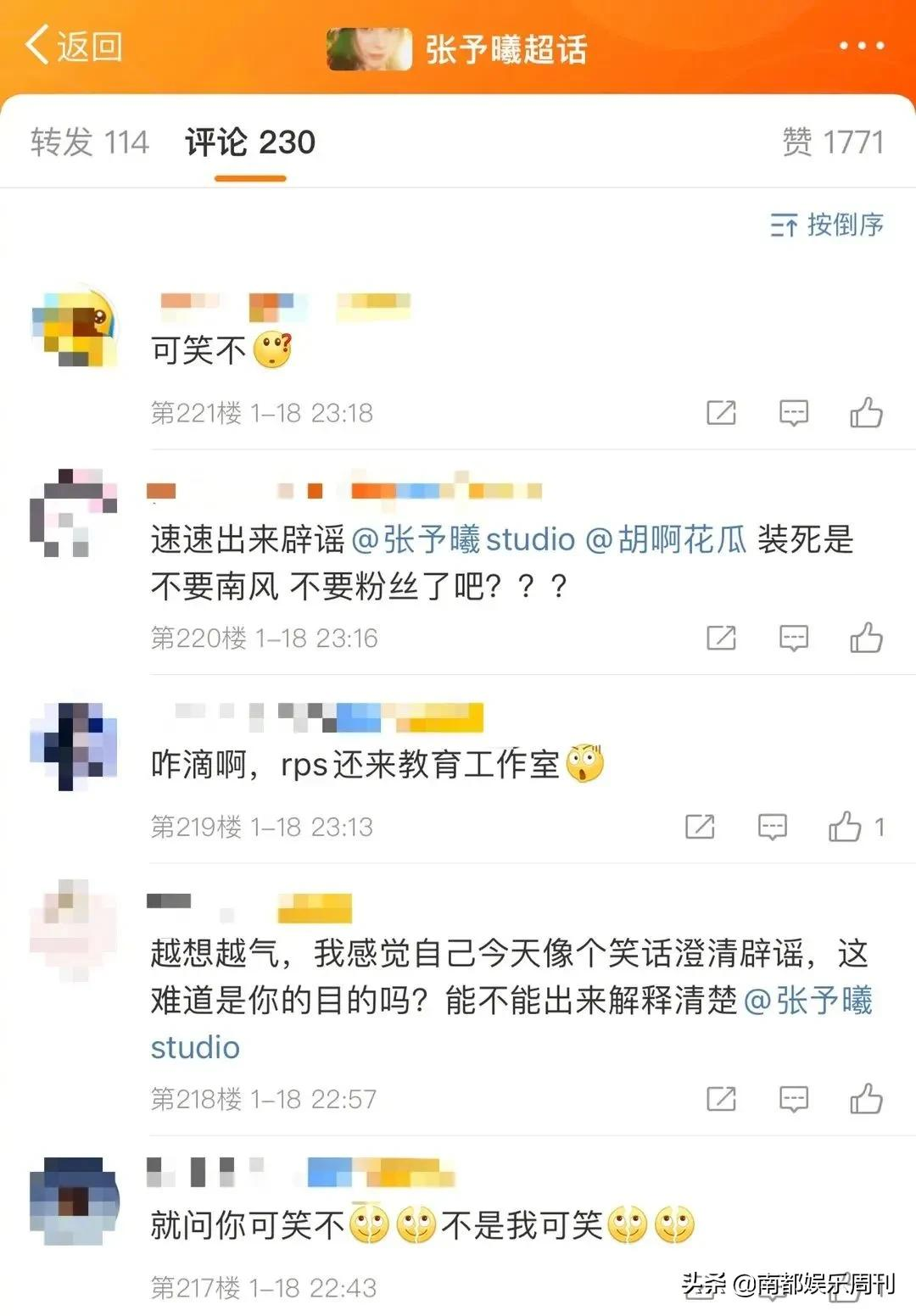The width and height of the screenshot is (916, 1316).
Task: Open avatar of the 可笑不 commenter
Action: click(74, 327)
